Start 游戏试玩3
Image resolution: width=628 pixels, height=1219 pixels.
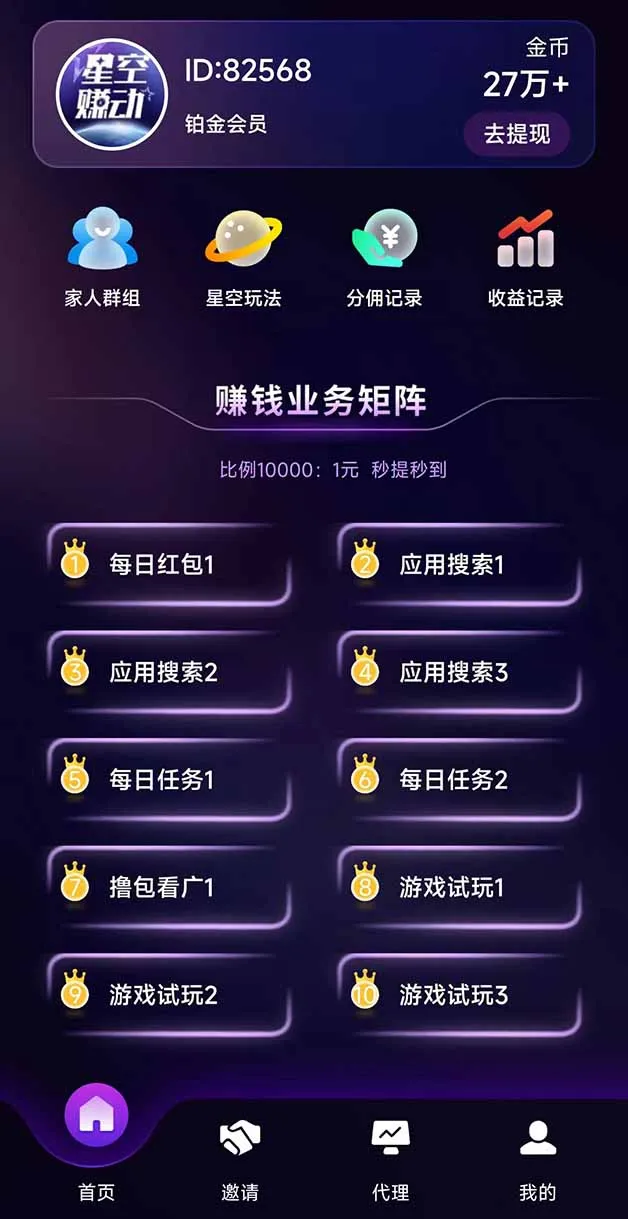point(459,995)
